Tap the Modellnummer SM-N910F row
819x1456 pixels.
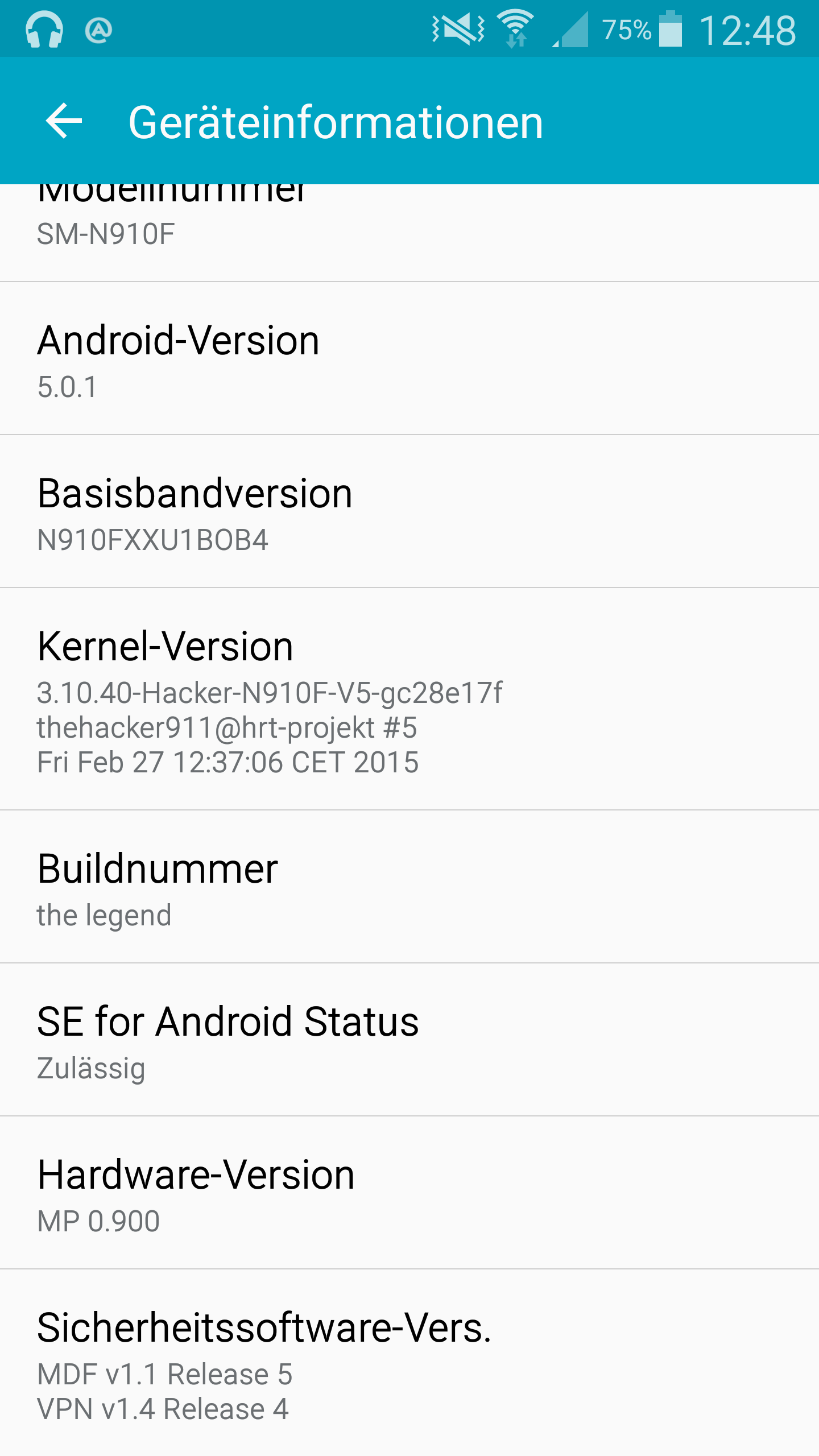[409, 233]
